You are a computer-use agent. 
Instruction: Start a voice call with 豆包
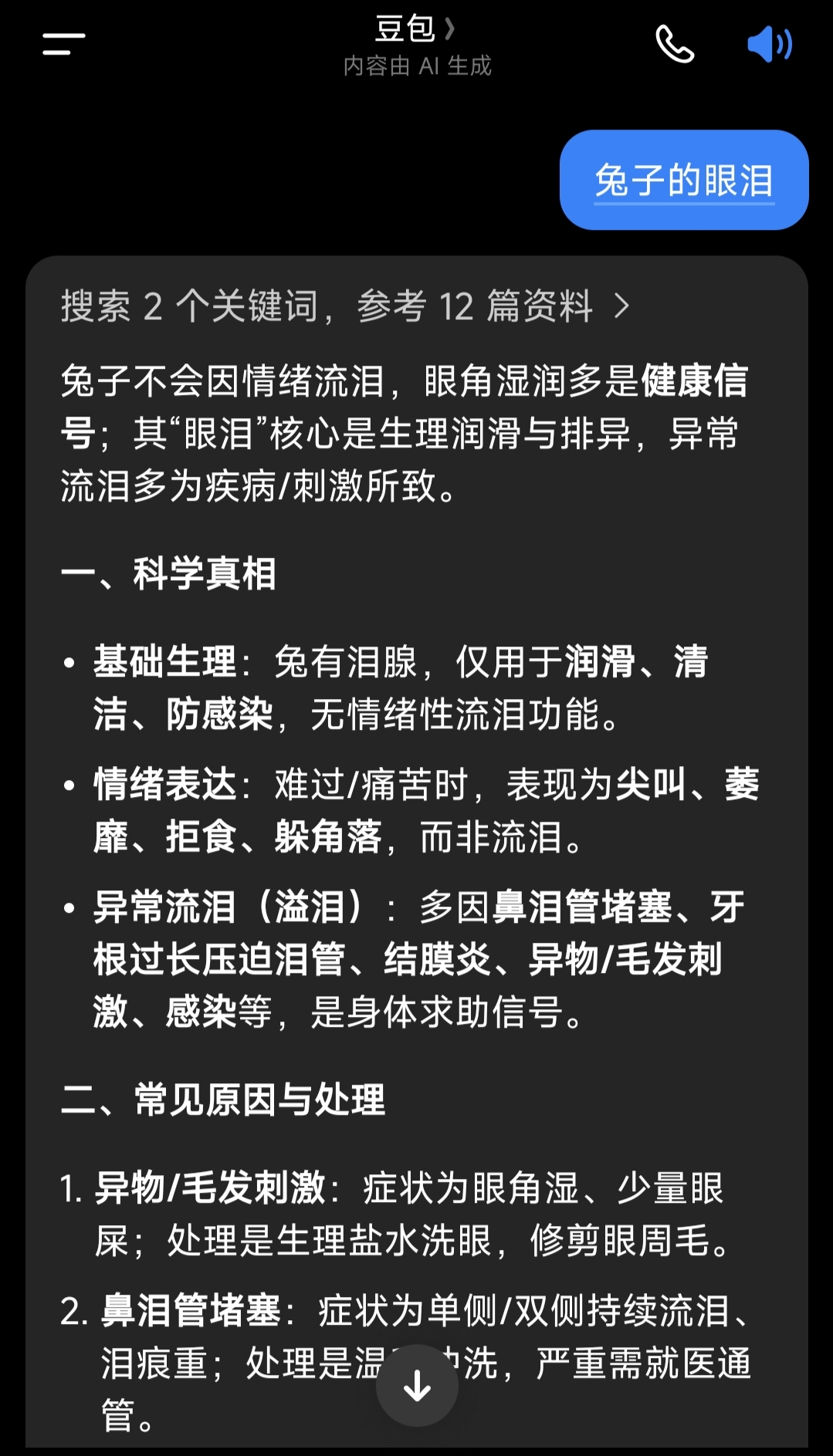(x=675, y=44)
